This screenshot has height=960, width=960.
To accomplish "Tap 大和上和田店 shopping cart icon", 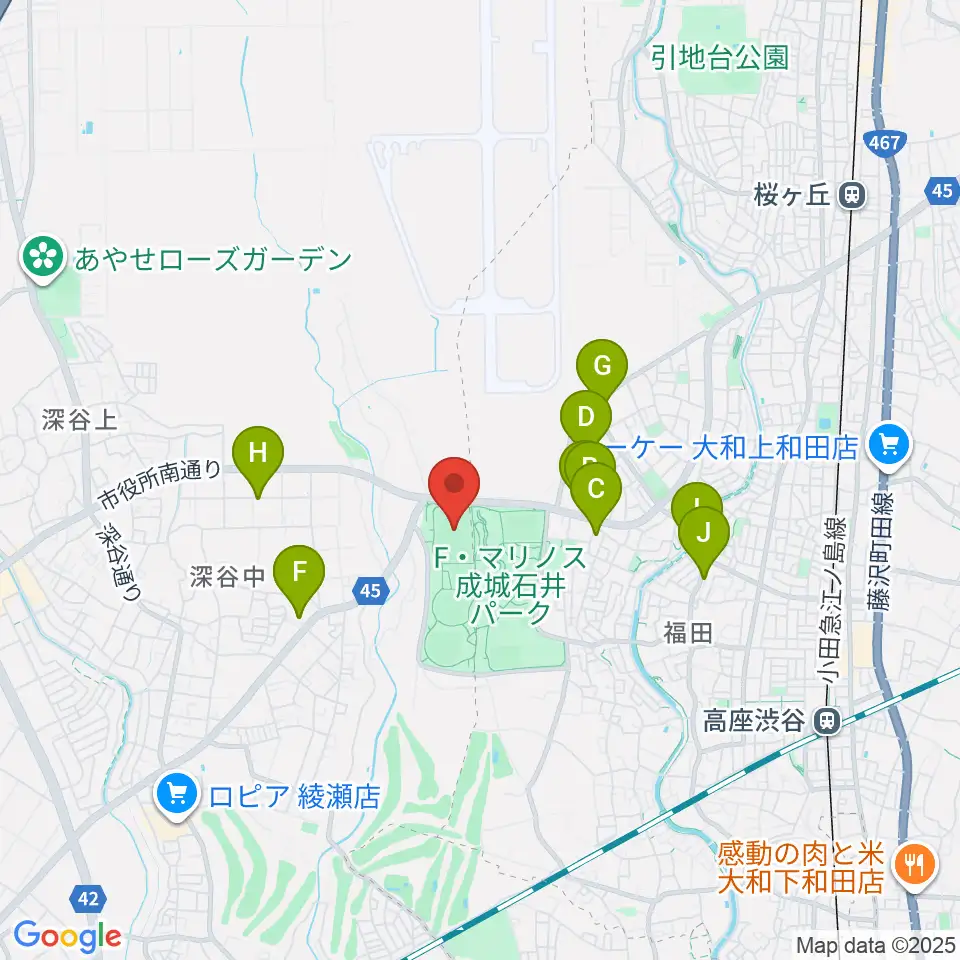I will tap(890, 448).
